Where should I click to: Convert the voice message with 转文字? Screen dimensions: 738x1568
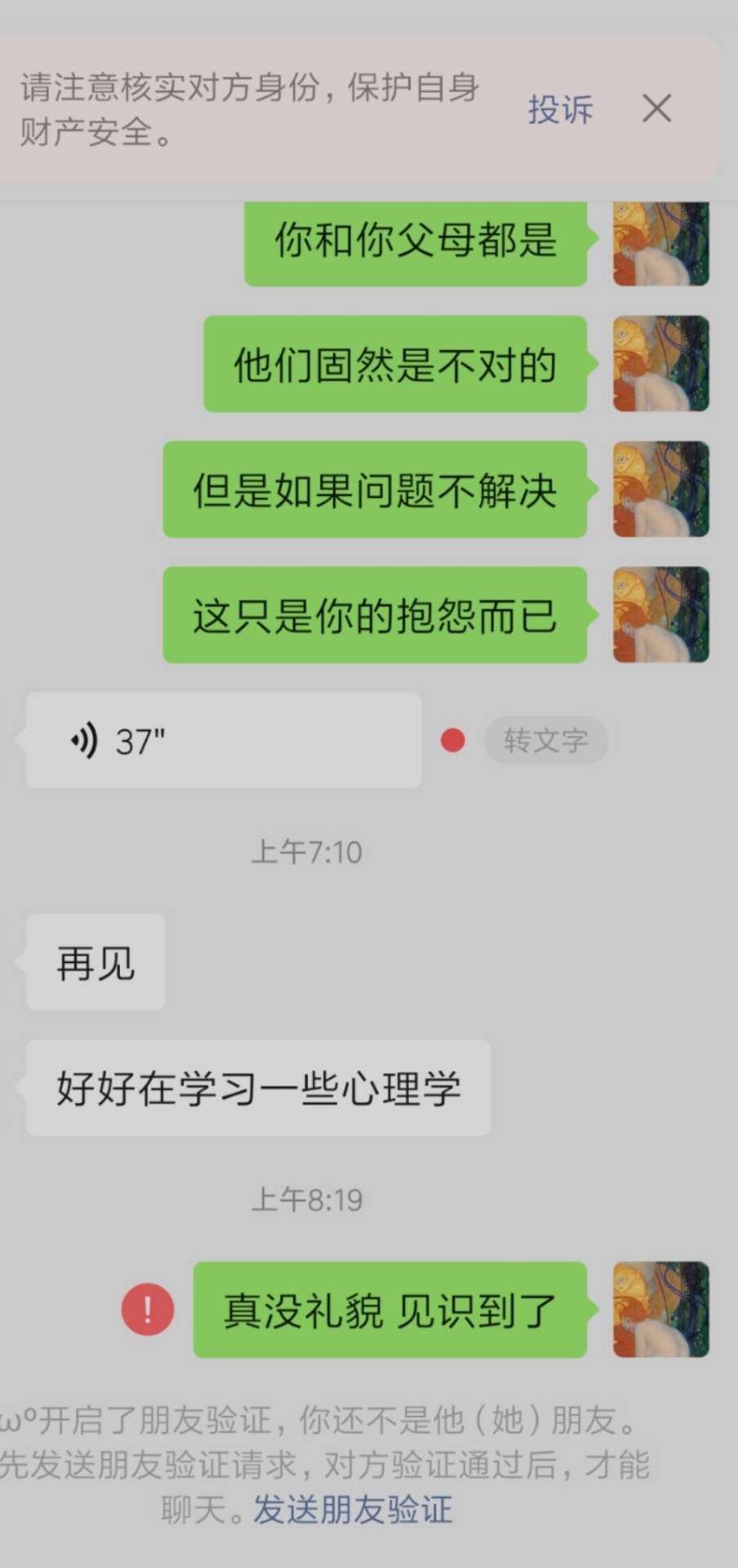(545, 741)
